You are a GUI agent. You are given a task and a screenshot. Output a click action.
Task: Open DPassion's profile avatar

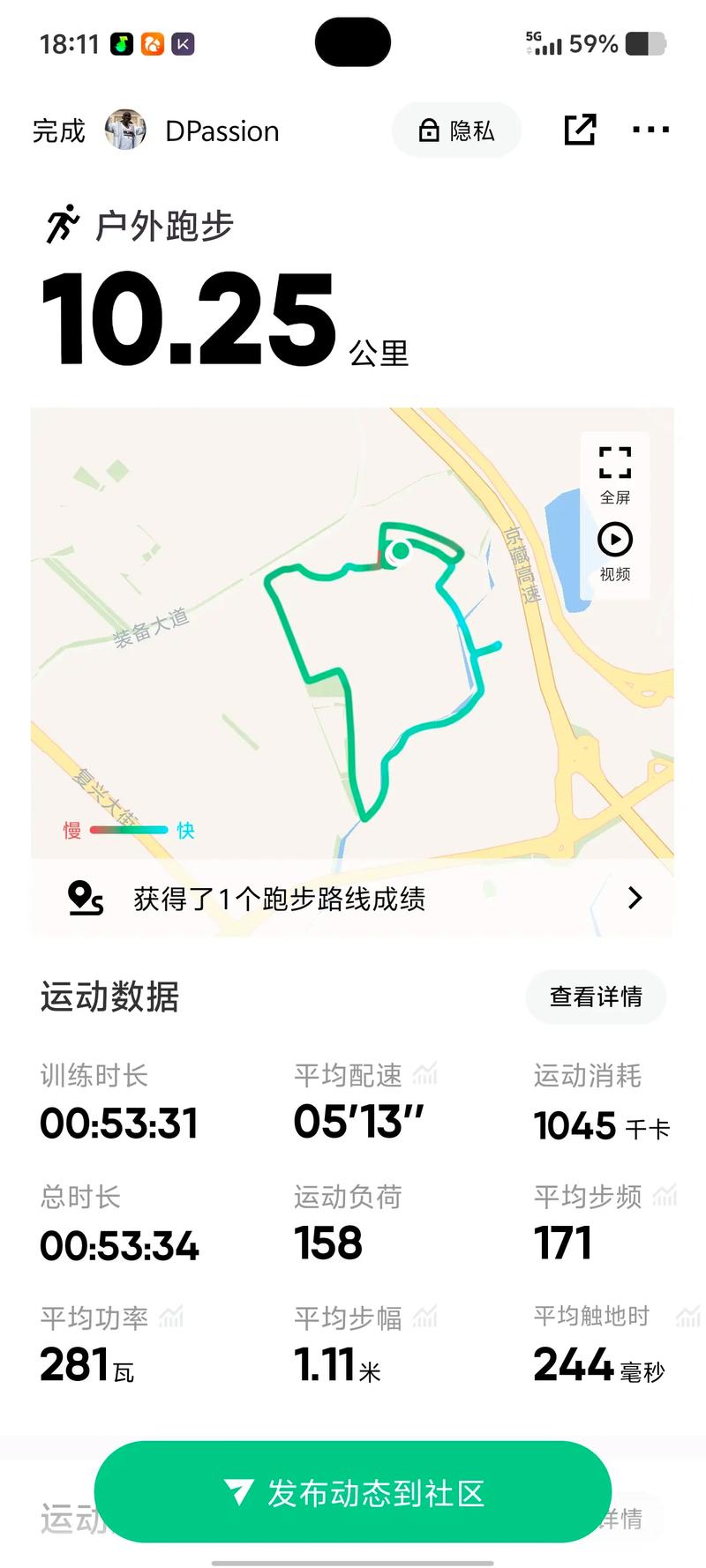click(125, 131)
